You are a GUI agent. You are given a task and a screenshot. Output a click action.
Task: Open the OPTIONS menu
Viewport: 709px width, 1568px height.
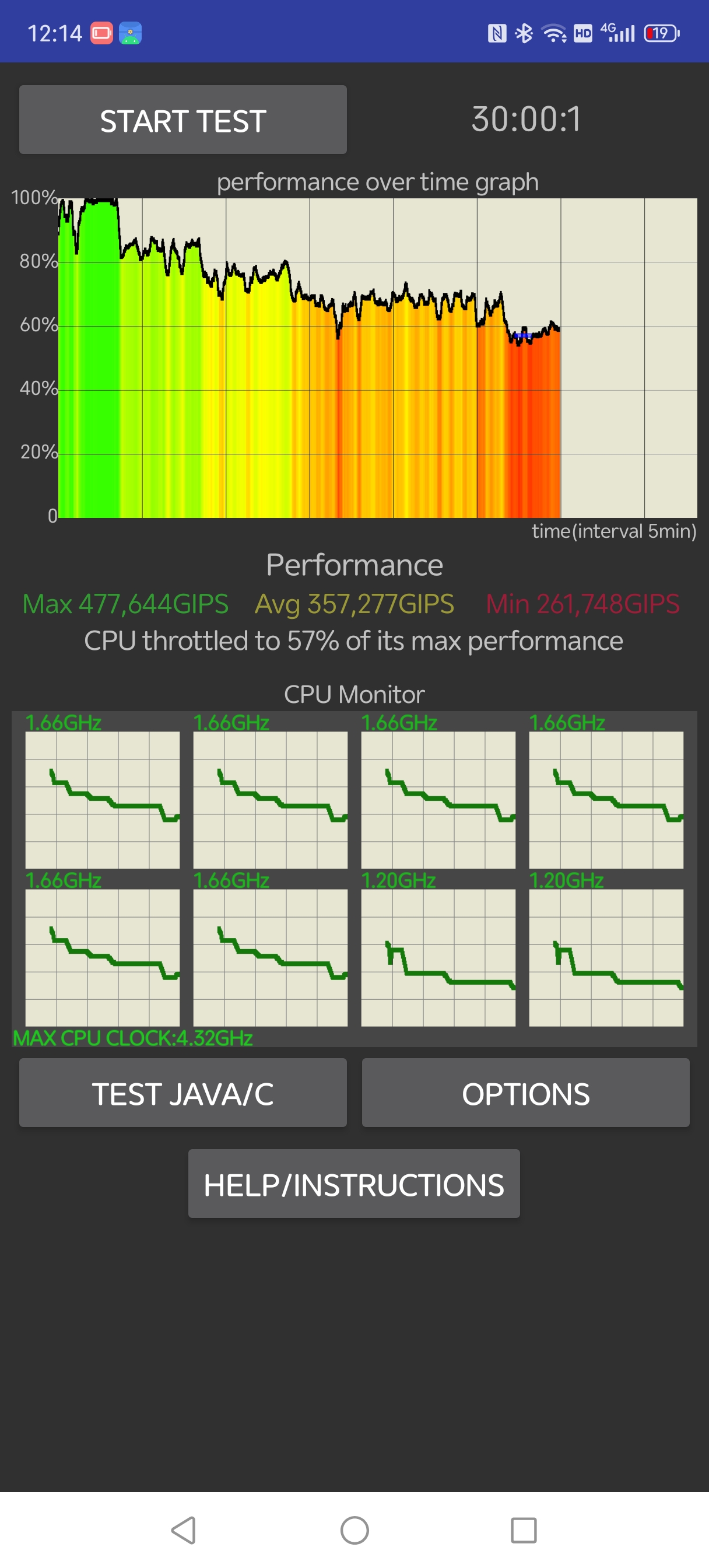tap(525, 1093)
